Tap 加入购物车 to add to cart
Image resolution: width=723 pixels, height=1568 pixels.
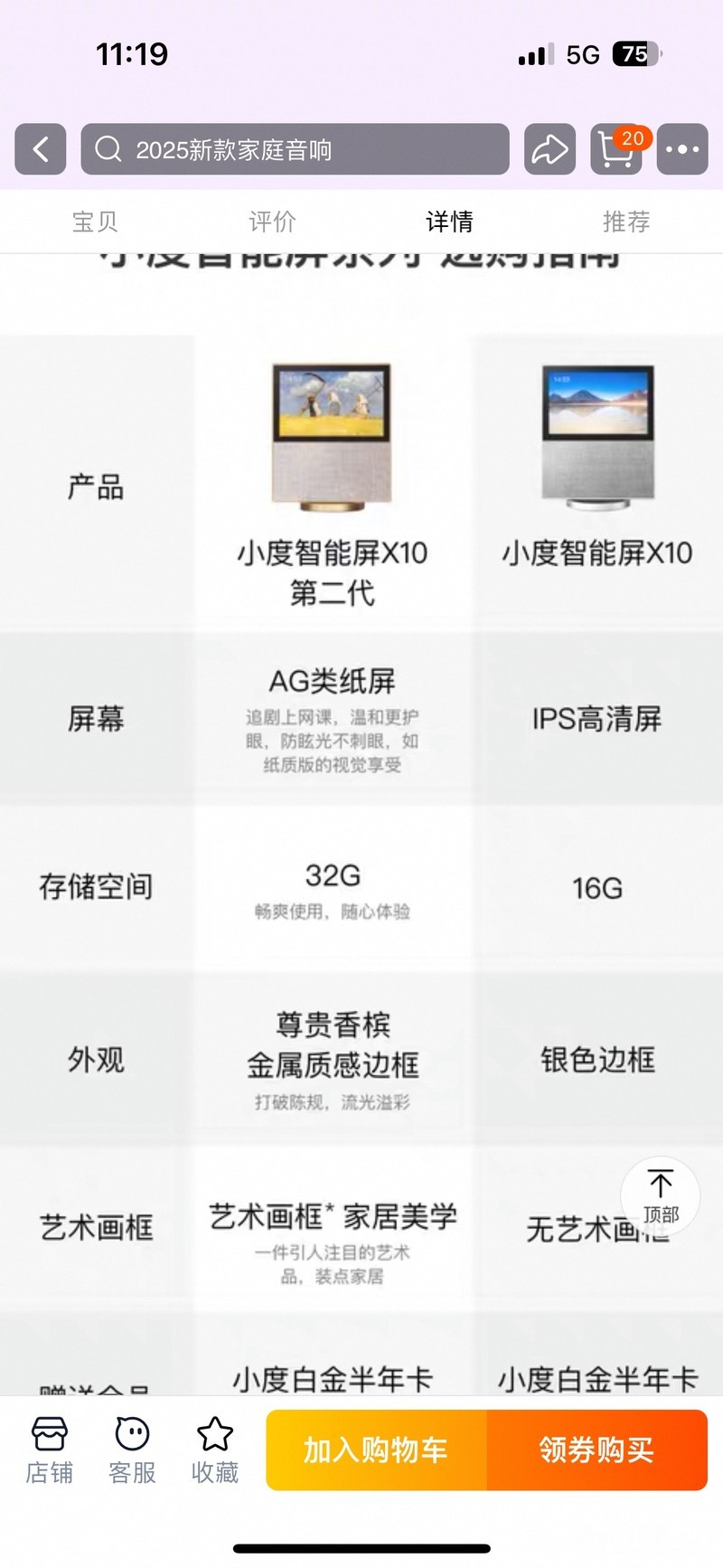tap(376, 1450)
